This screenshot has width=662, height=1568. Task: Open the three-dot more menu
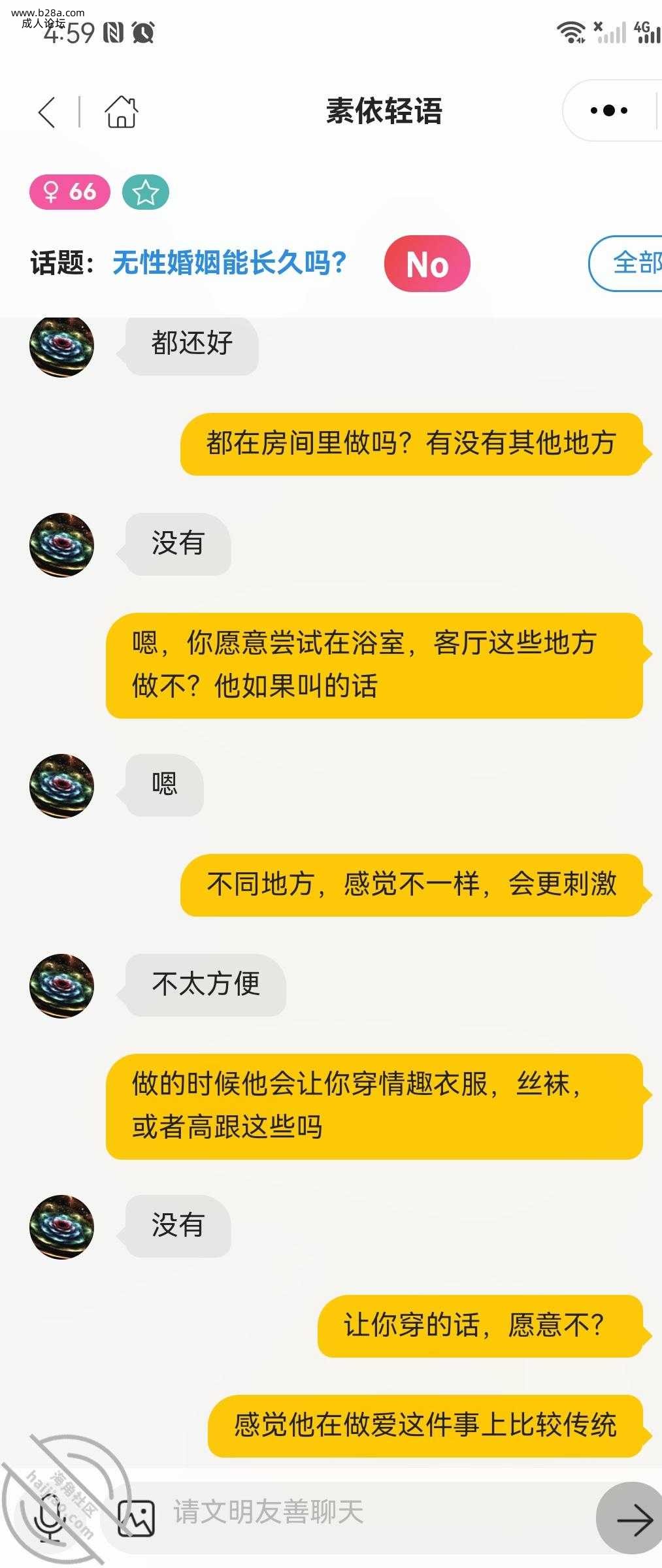tap(608, 111)
